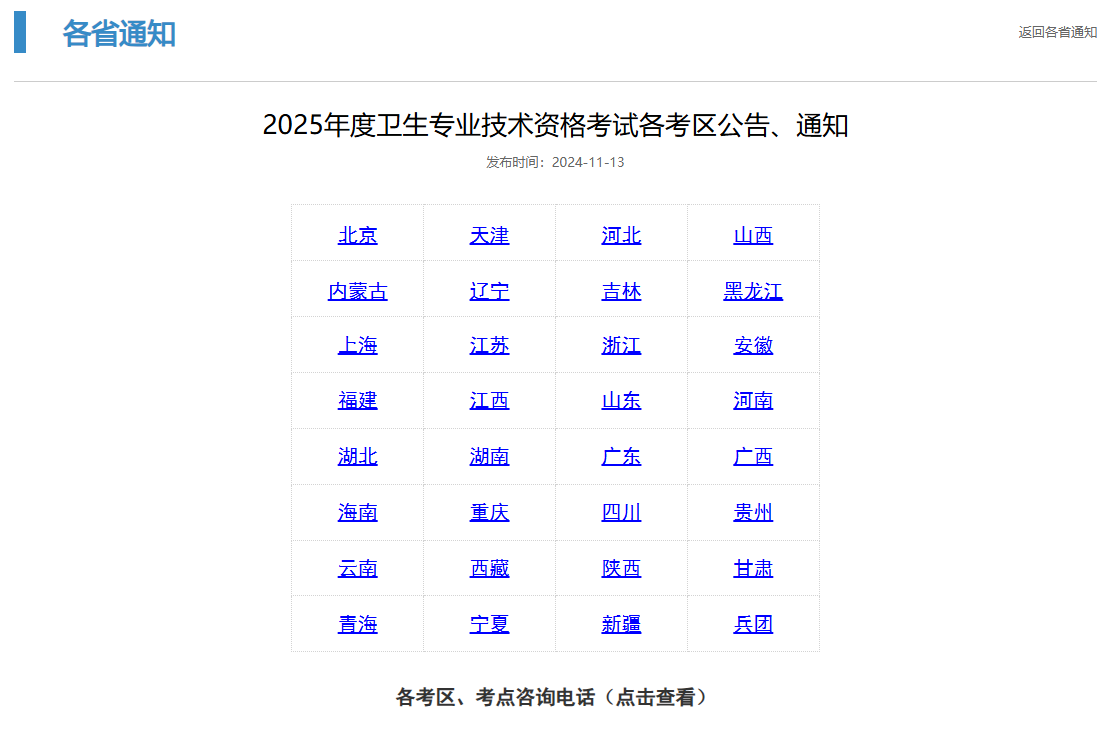Viewport: 1110px width, 740px height.
Task: Select 重庆 from the province table
Action: [489, 513]
